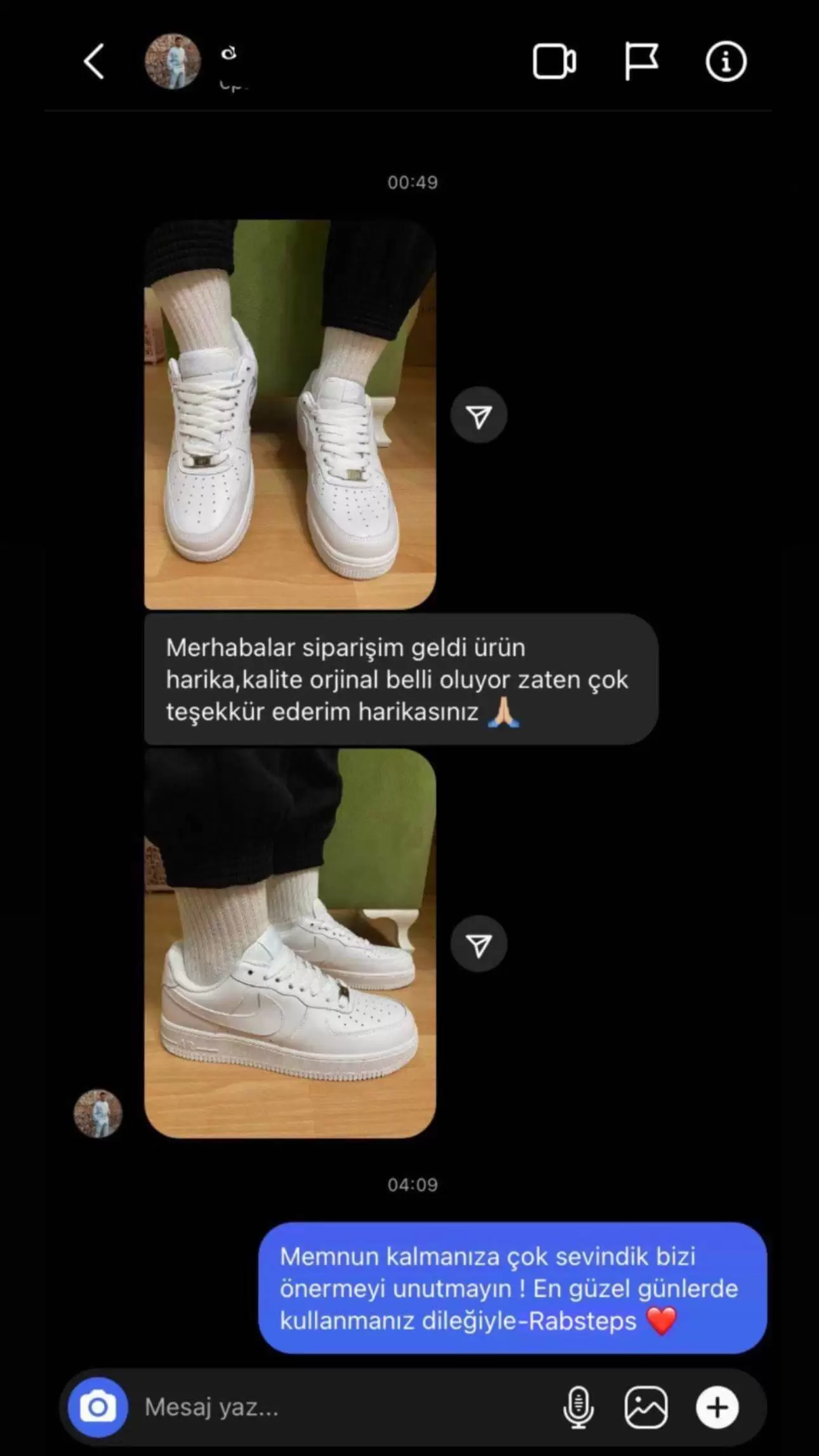Start a video call
This screenshot has height=1456, width=819.
[554, 62]
